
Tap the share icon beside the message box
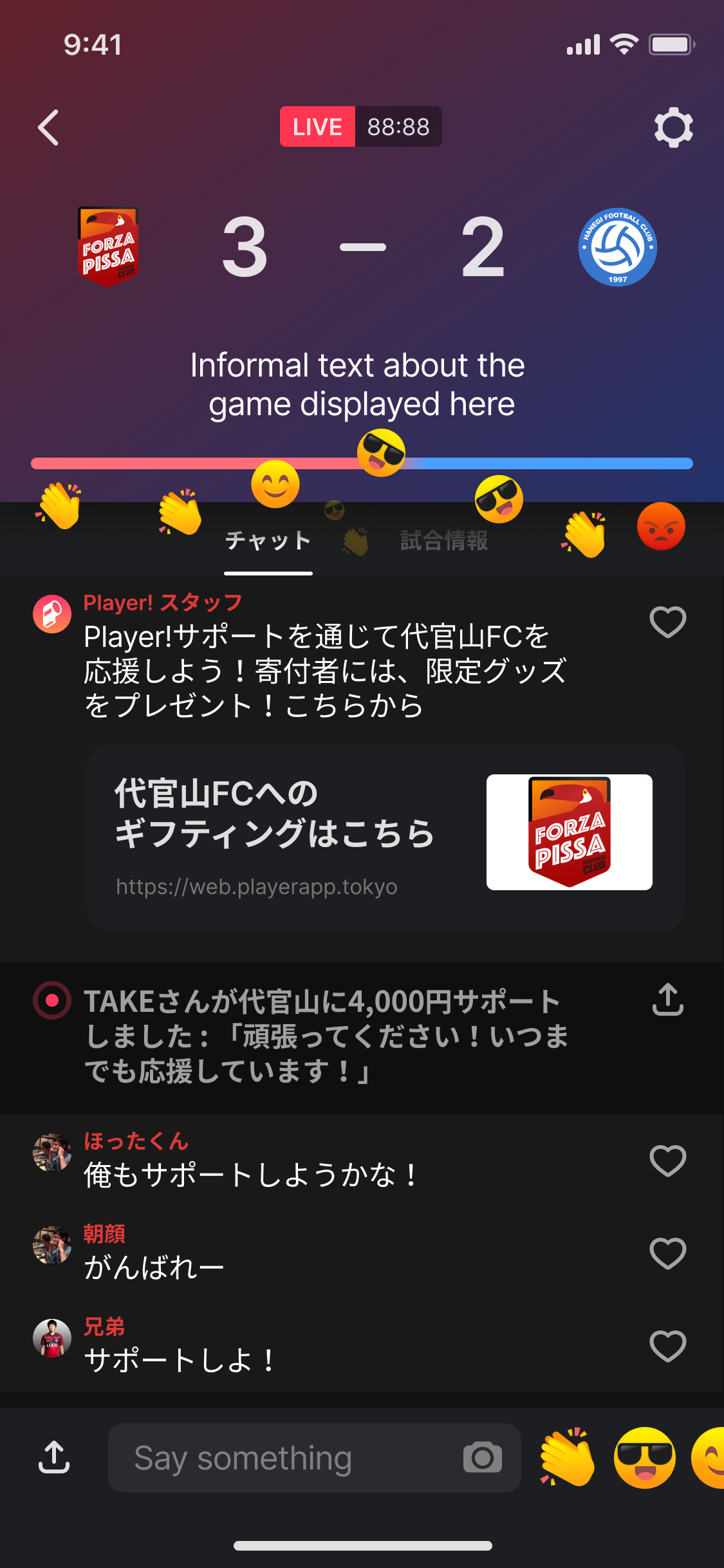54,1457
